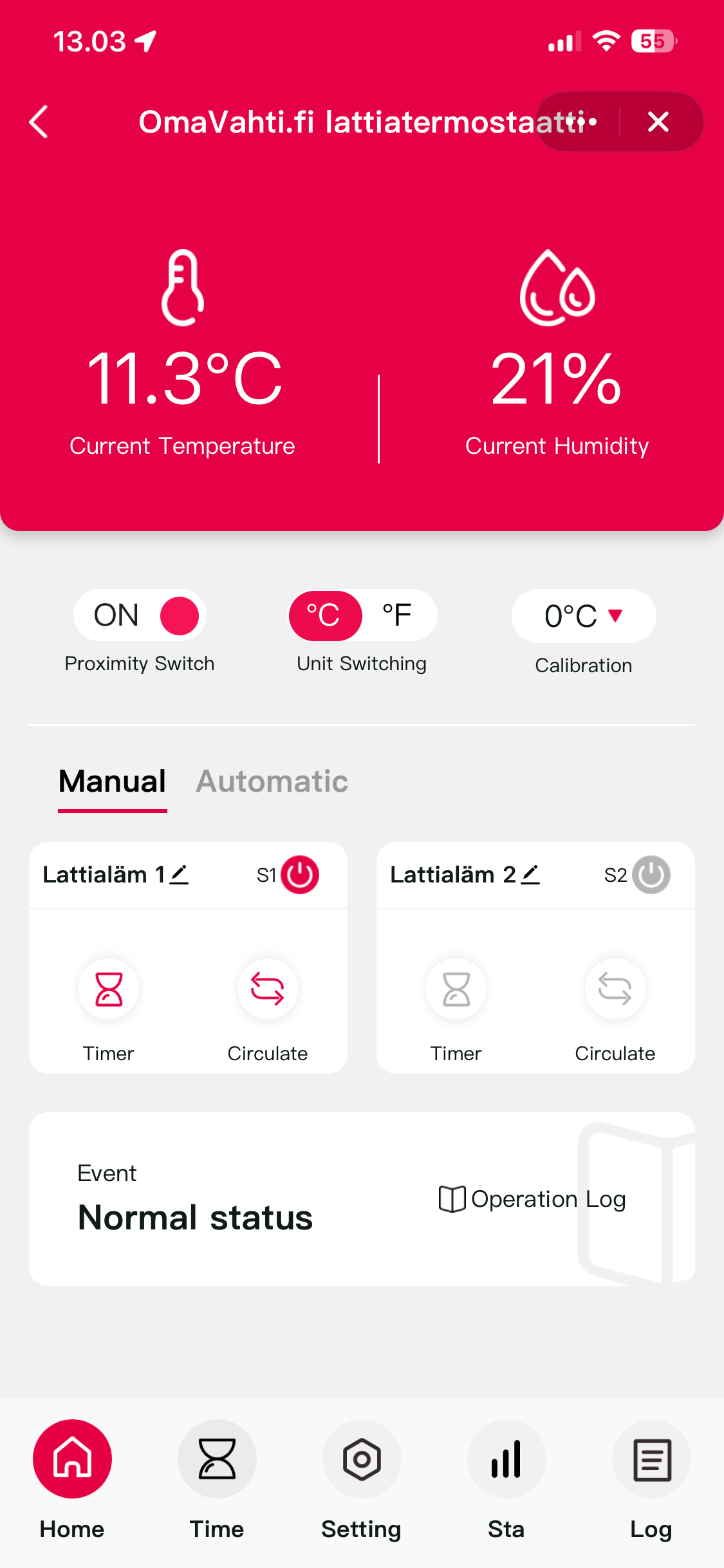Select the Manual tab

(x=112, y=781)
